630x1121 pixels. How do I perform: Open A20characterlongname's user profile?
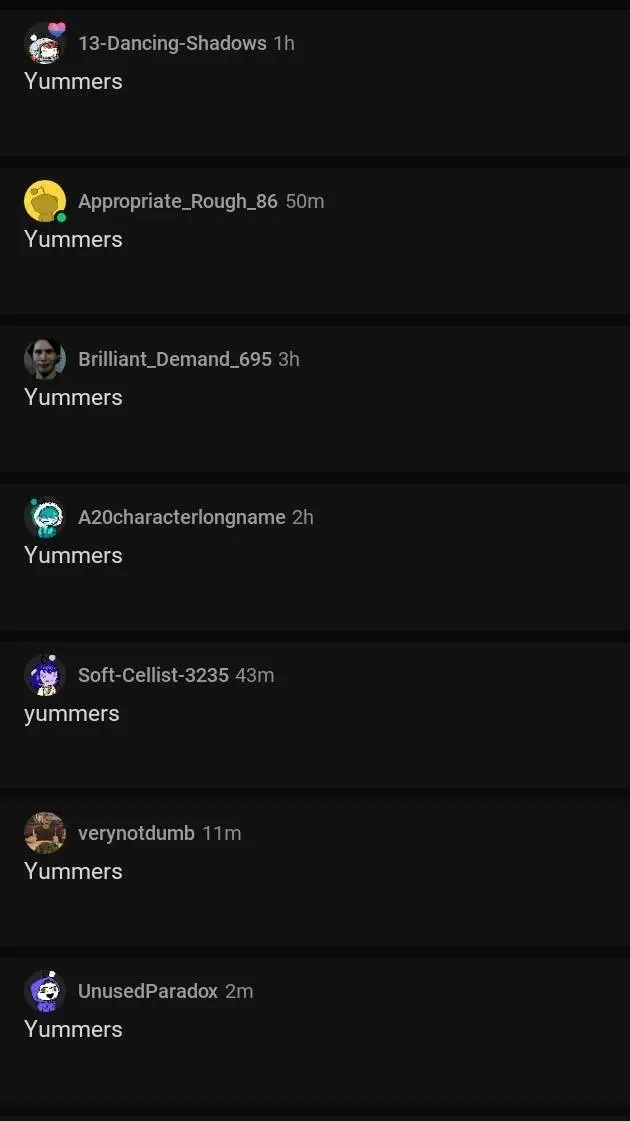coord(181,517)
